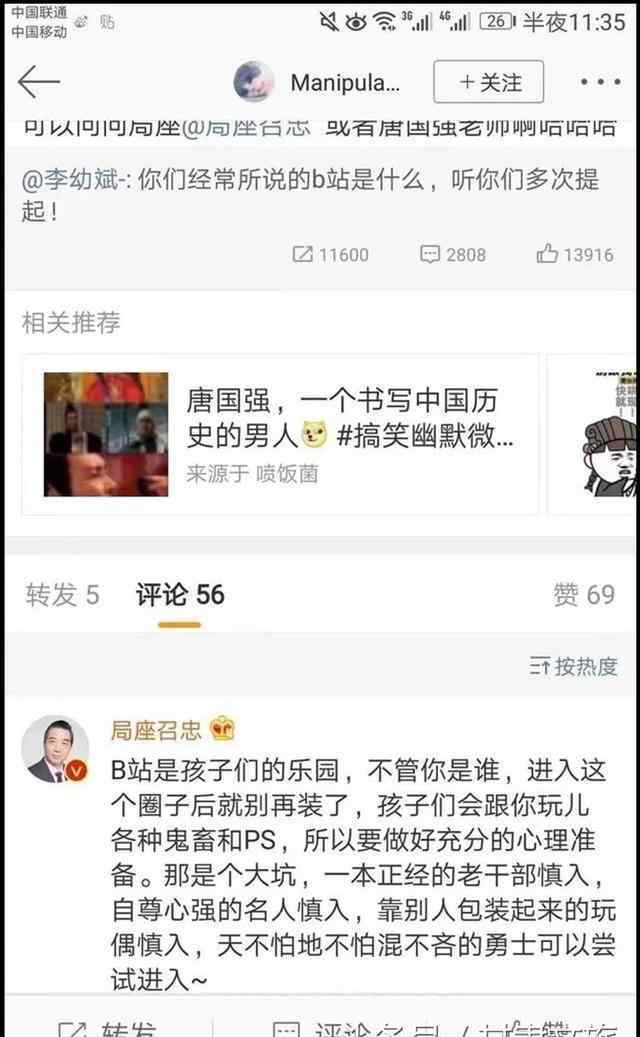Change comment sorting via 按热度
The width and height of the screenshot is (640, 1037).
click(x=574, y=666)
